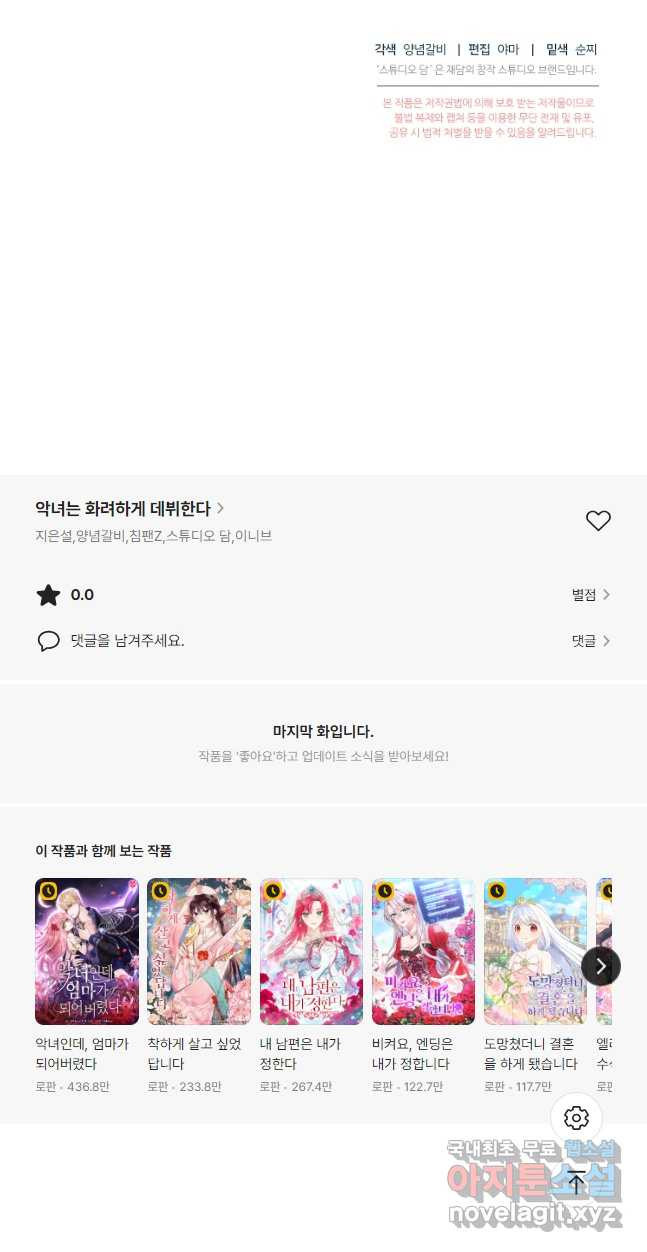Image resolution: width=647 pixels, height=1252 pixels.
Task: Open 악녀는 화려하게 데뷔한다 series page
Action: [129, 509]
